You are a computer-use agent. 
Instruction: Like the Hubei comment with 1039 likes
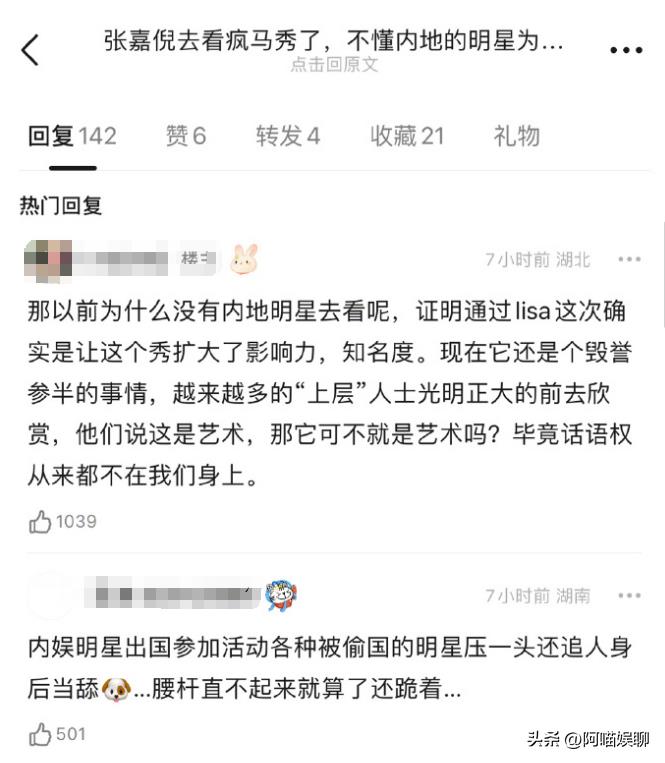[41, 521]
